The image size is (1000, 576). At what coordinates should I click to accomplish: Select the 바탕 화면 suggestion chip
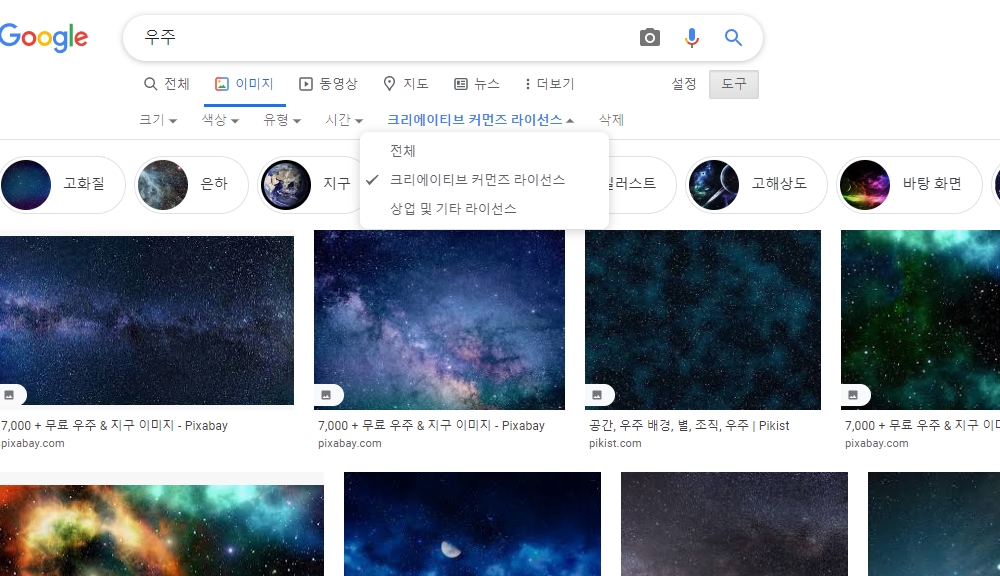pos(909,184)
